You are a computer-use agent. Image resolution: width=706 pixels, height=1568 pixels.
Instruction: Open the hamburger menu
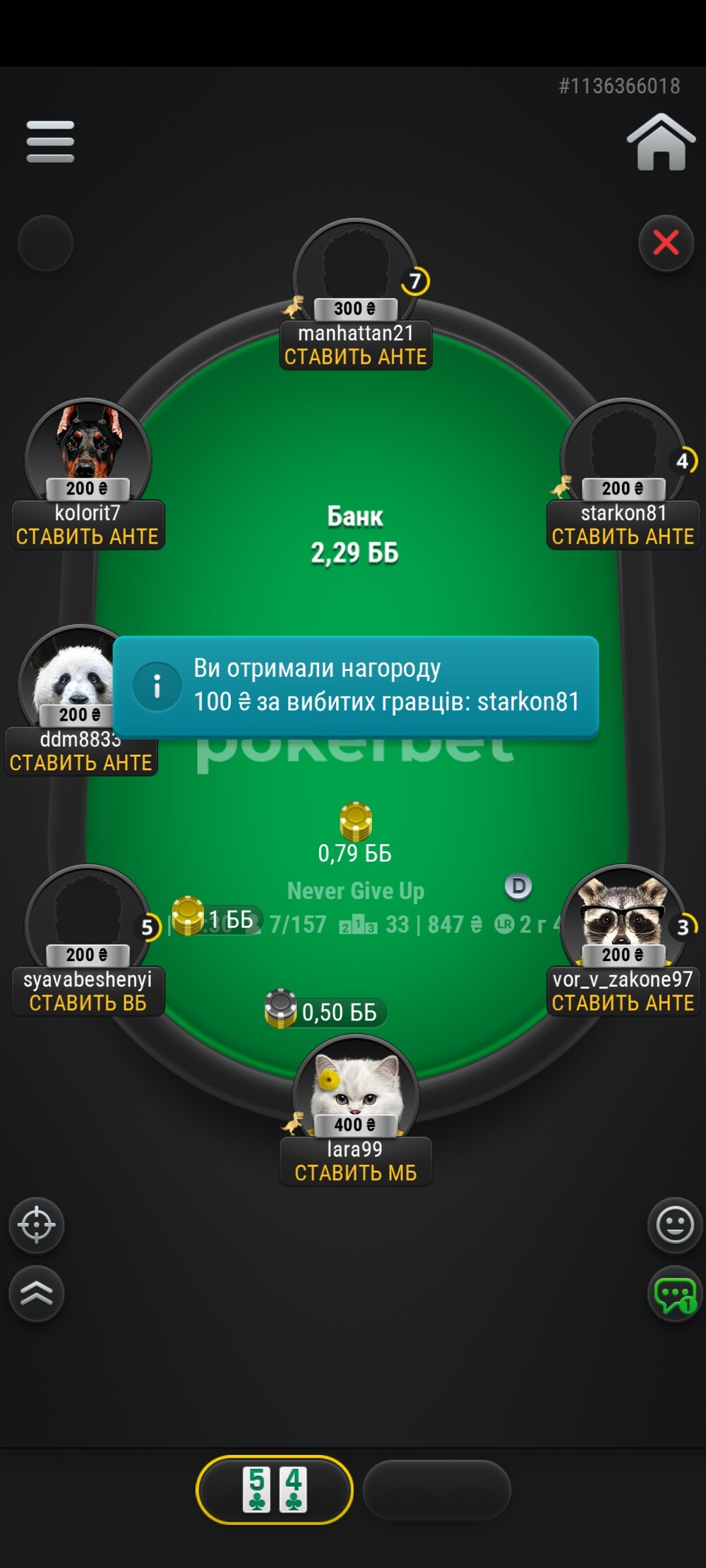50,141
